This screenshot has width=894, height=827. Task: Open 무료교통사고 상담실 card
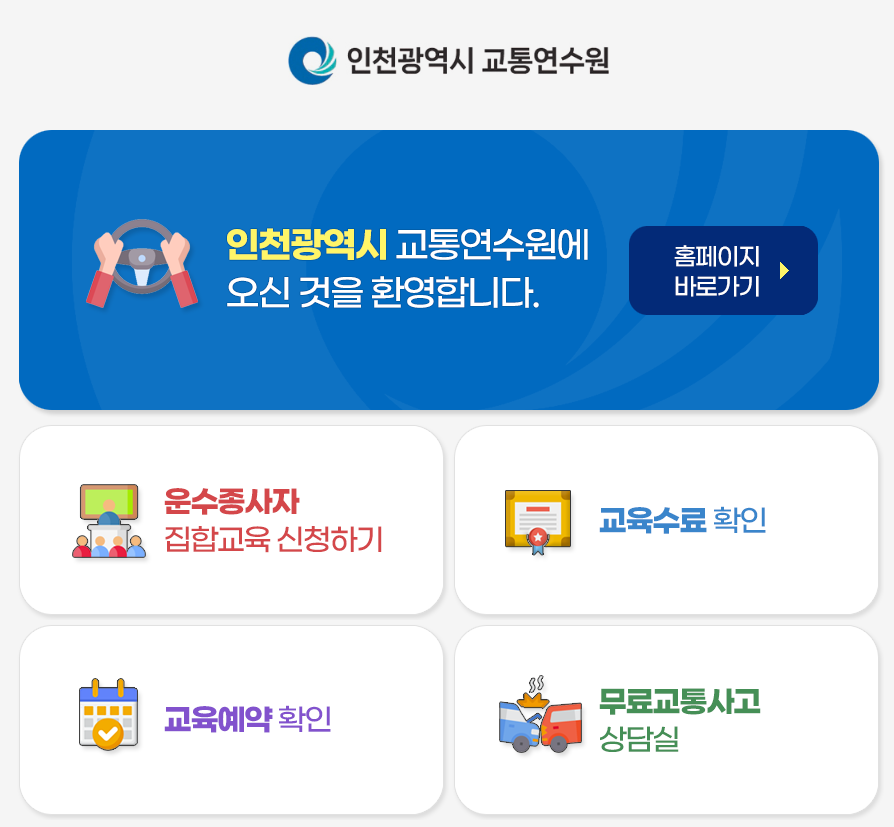[666, 719]
